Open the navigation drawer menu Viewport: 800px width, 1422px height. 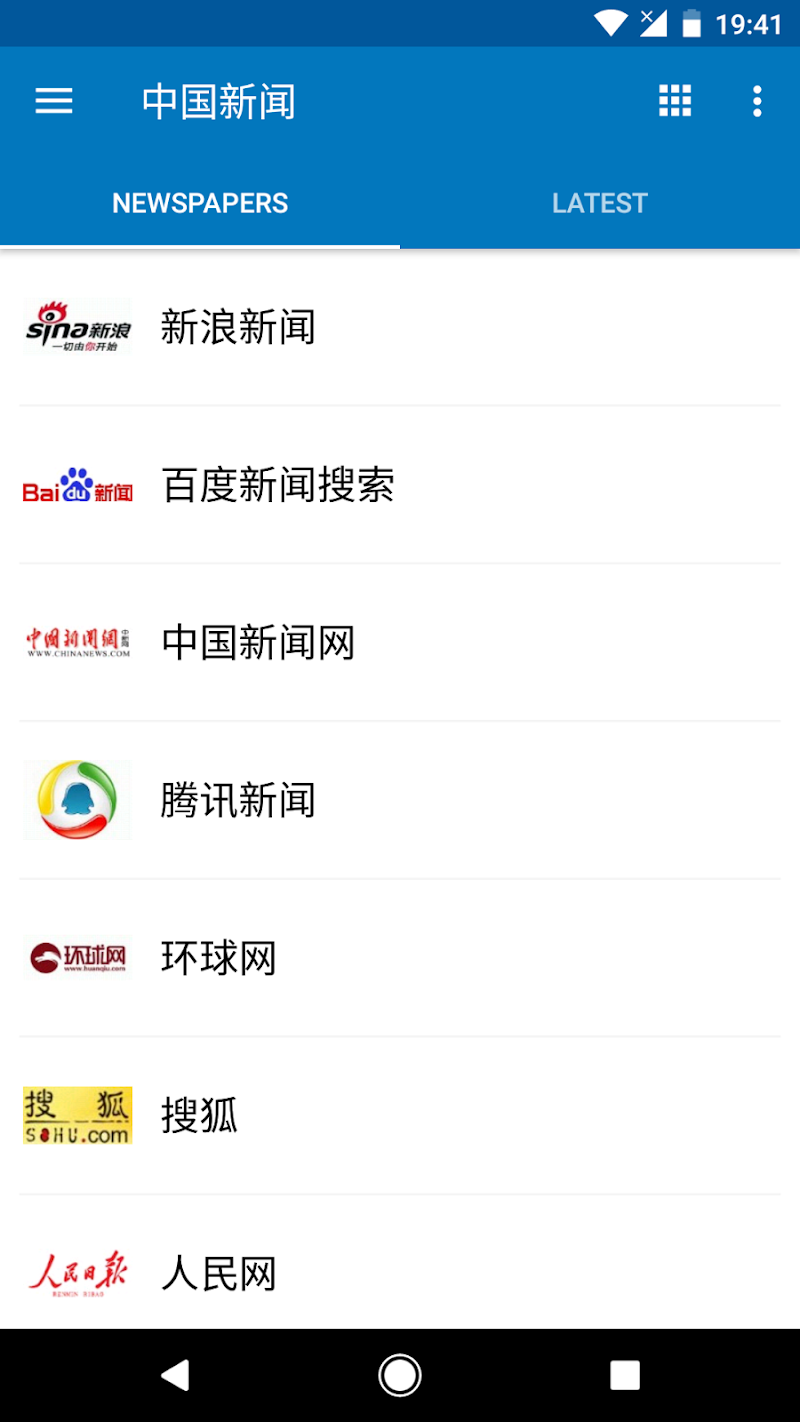[x=54, y=101]
